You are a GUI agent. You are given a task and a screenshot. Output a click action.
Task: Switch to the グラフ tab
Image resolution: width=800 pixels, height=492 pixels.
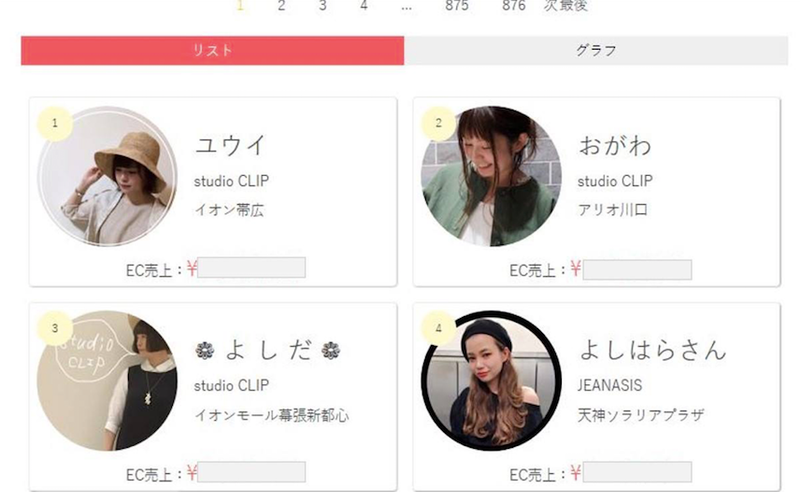point(596,51)
